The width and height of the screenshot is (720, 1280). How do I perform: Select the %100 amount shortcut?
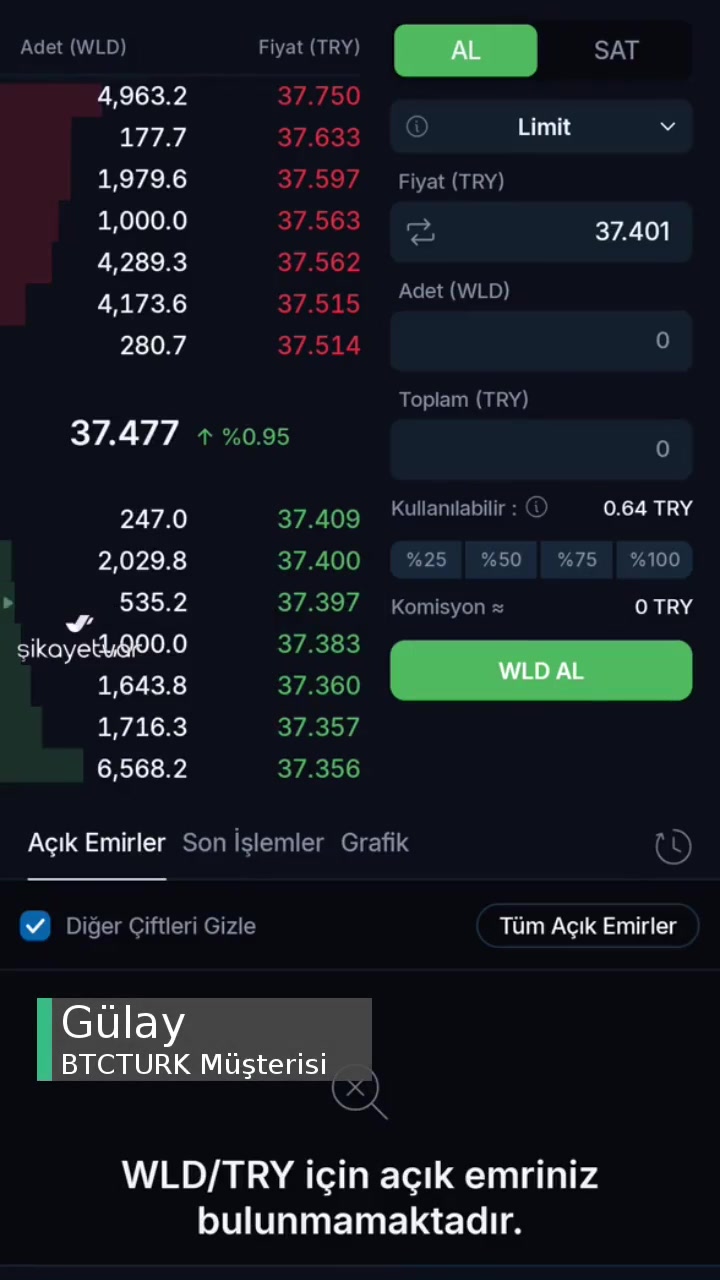click(x=654, y=560)
